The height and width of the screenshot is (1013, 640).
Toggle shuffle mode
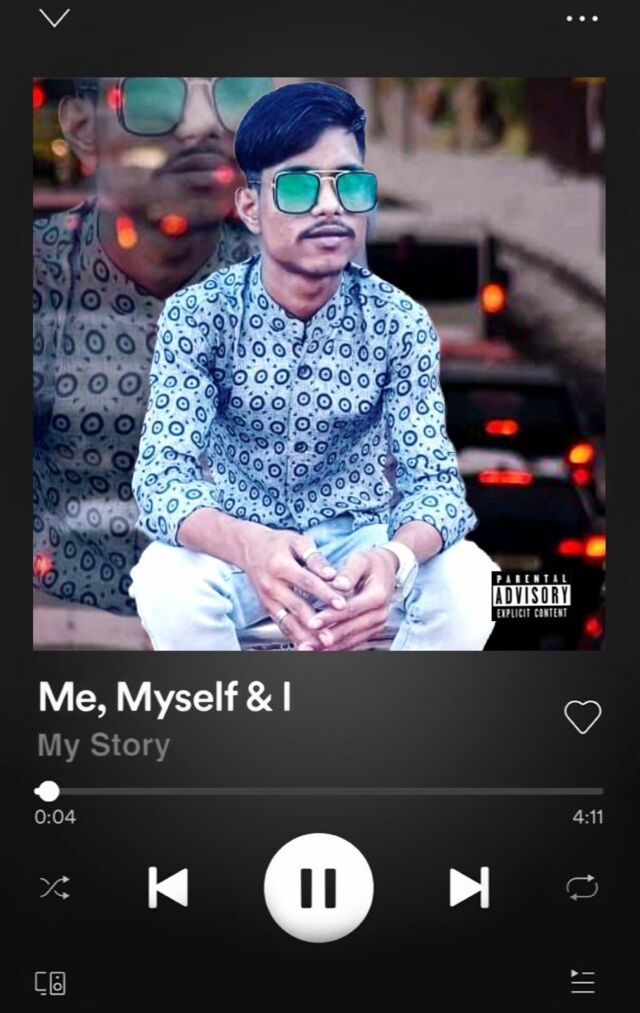pos(54,887)
